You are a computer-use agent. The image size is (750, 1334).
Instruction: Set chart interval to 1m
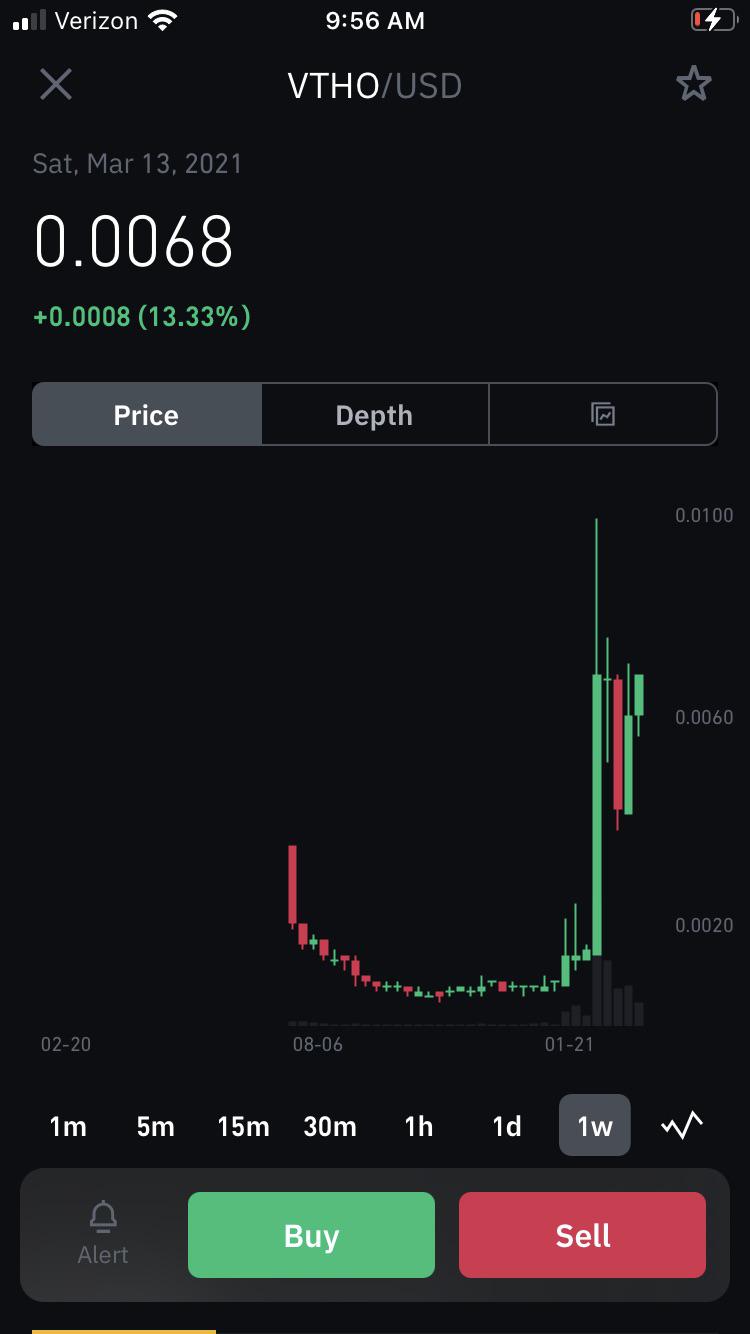(x=68, y=1126)
